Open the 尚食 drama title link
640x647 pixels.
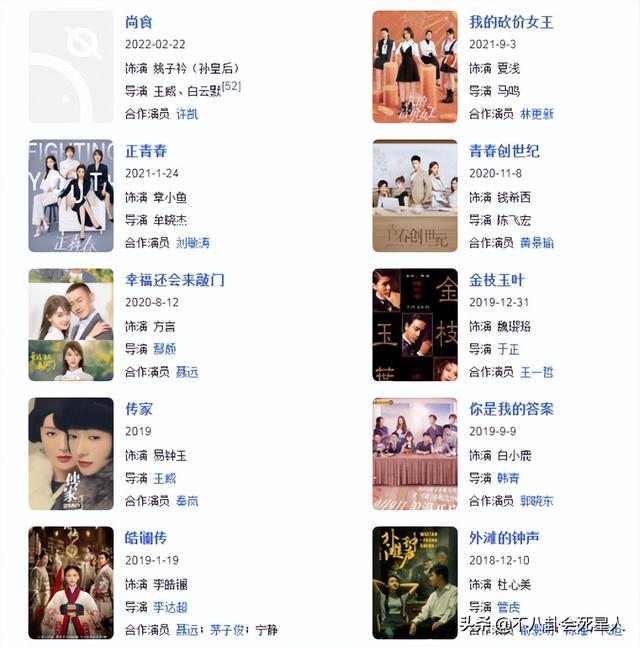point(139,22)
